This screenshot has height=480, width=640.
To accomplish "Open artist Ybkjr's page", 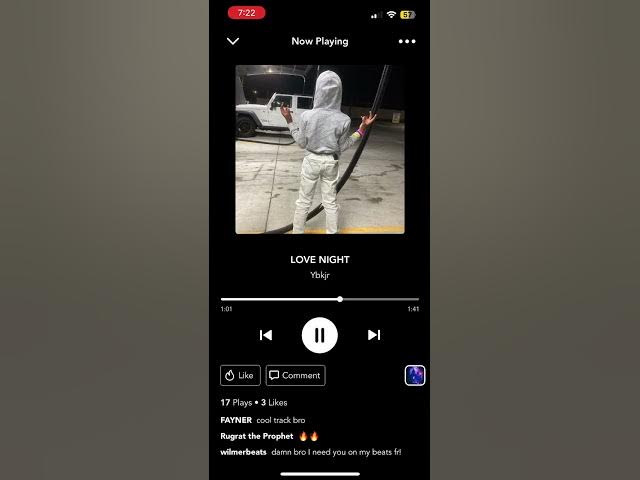I will point(320,275).
